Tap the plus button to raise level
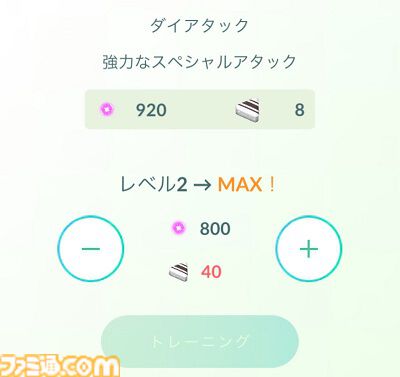Screen dimensions: 400x377 [x=309, y=249]
